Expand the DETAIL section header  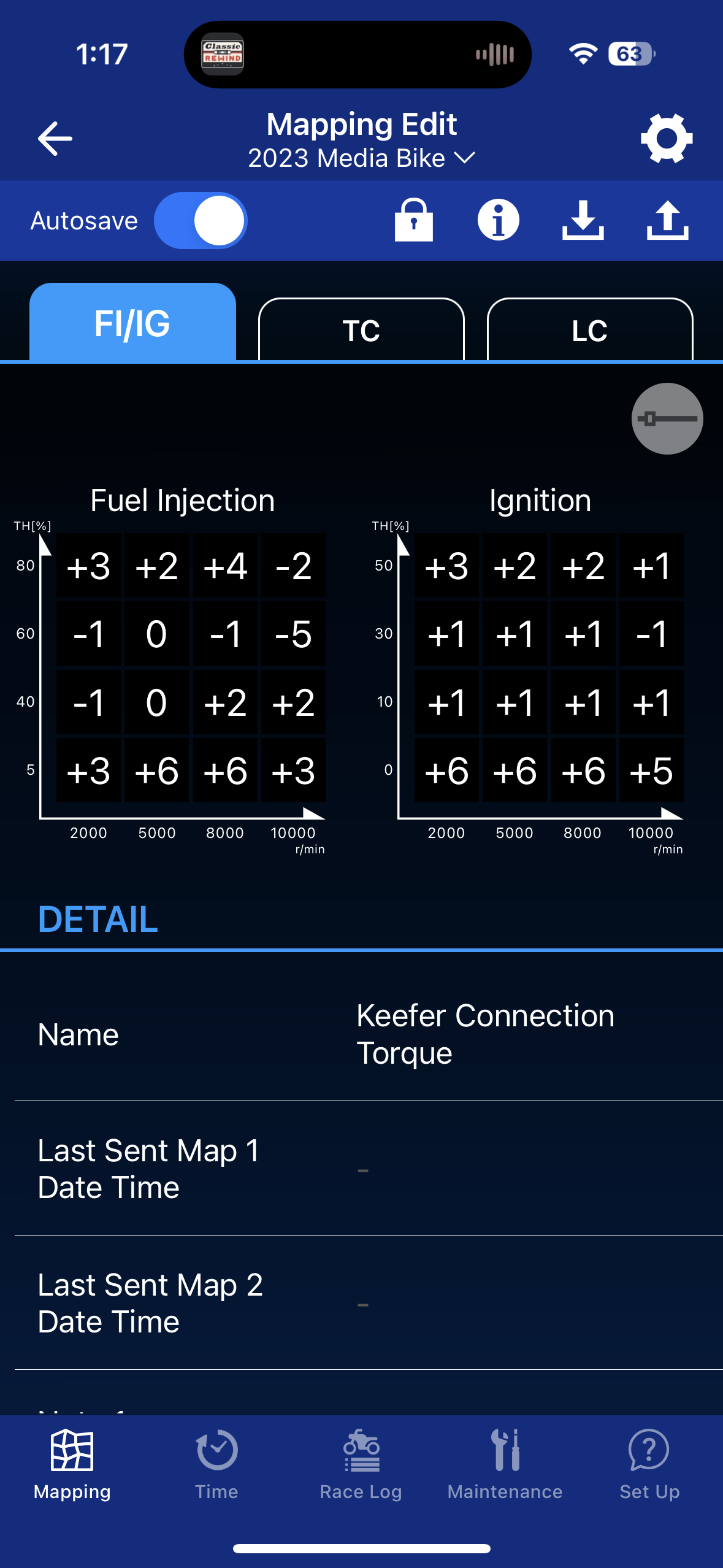tap(98, 918)
